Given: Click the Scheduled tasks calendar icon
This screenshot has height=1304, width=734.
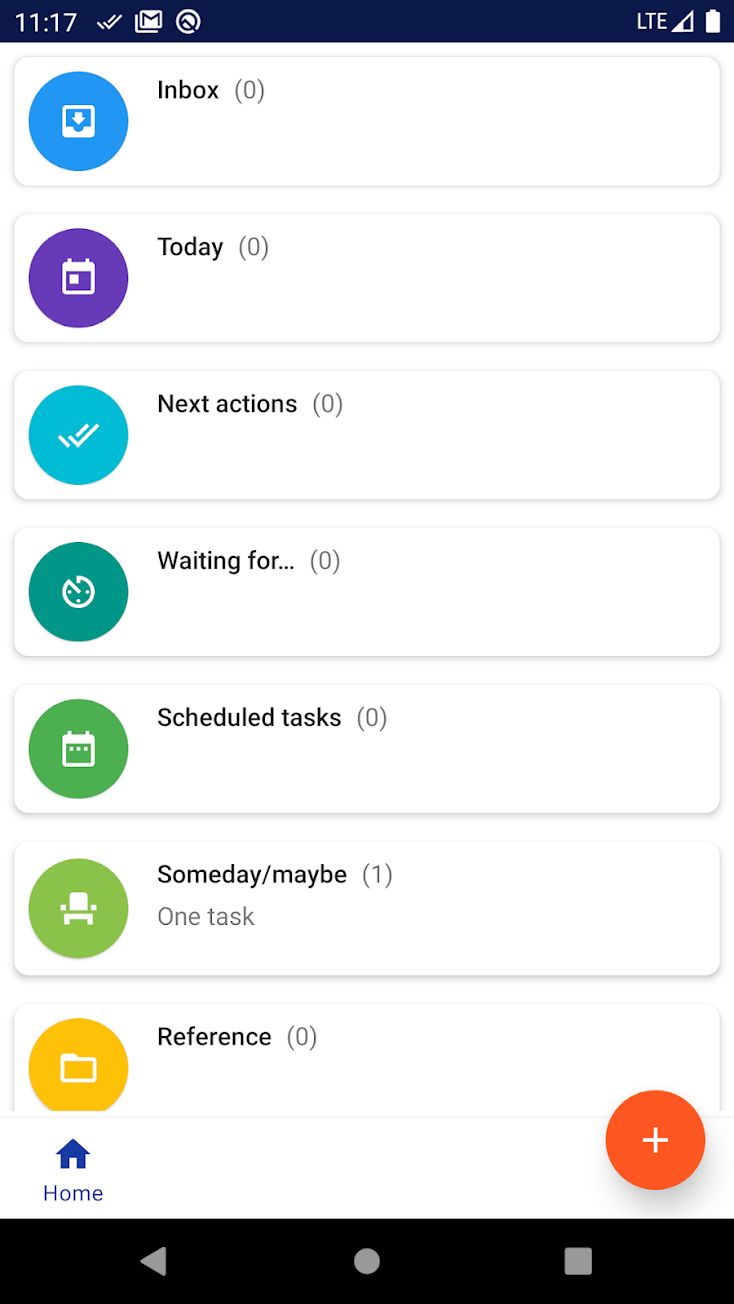Looking at the screenshot, I should pyautogui.click(x=78, y=748).
